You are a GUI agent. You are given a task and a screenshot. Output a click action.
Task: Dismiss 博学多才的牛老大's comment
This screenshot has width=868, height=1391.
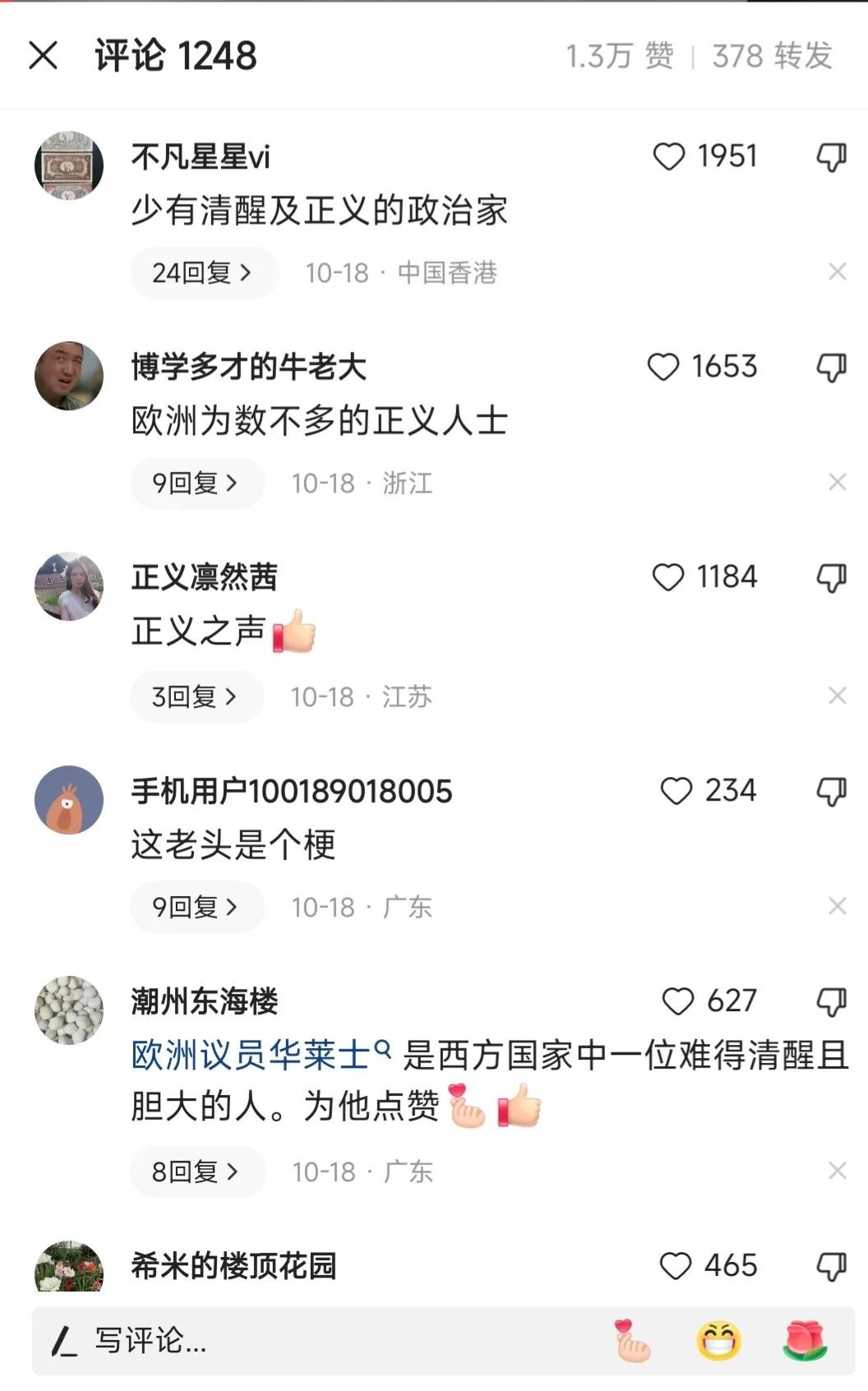pyautogui.click(x=837, y=482)
